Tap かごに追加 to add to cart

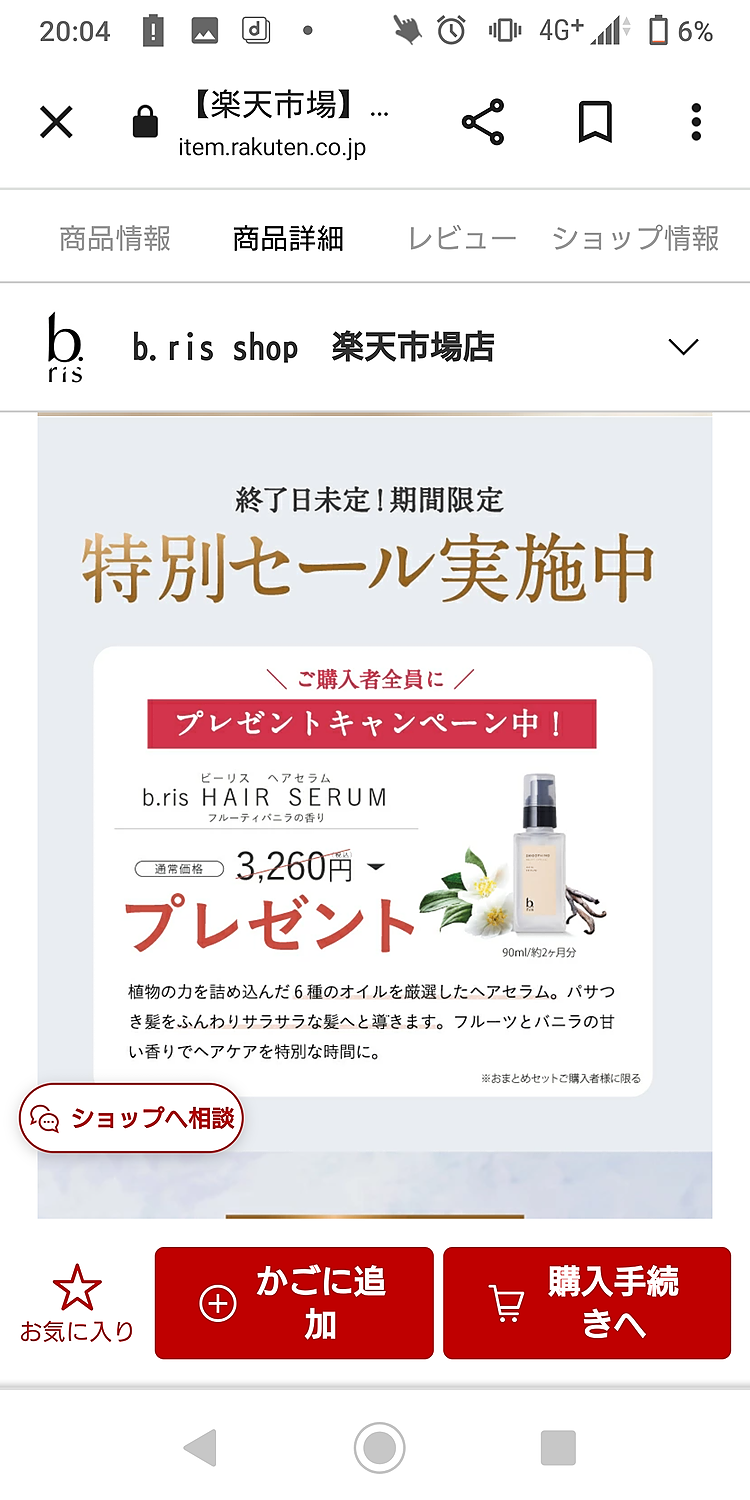(294, 1303)
